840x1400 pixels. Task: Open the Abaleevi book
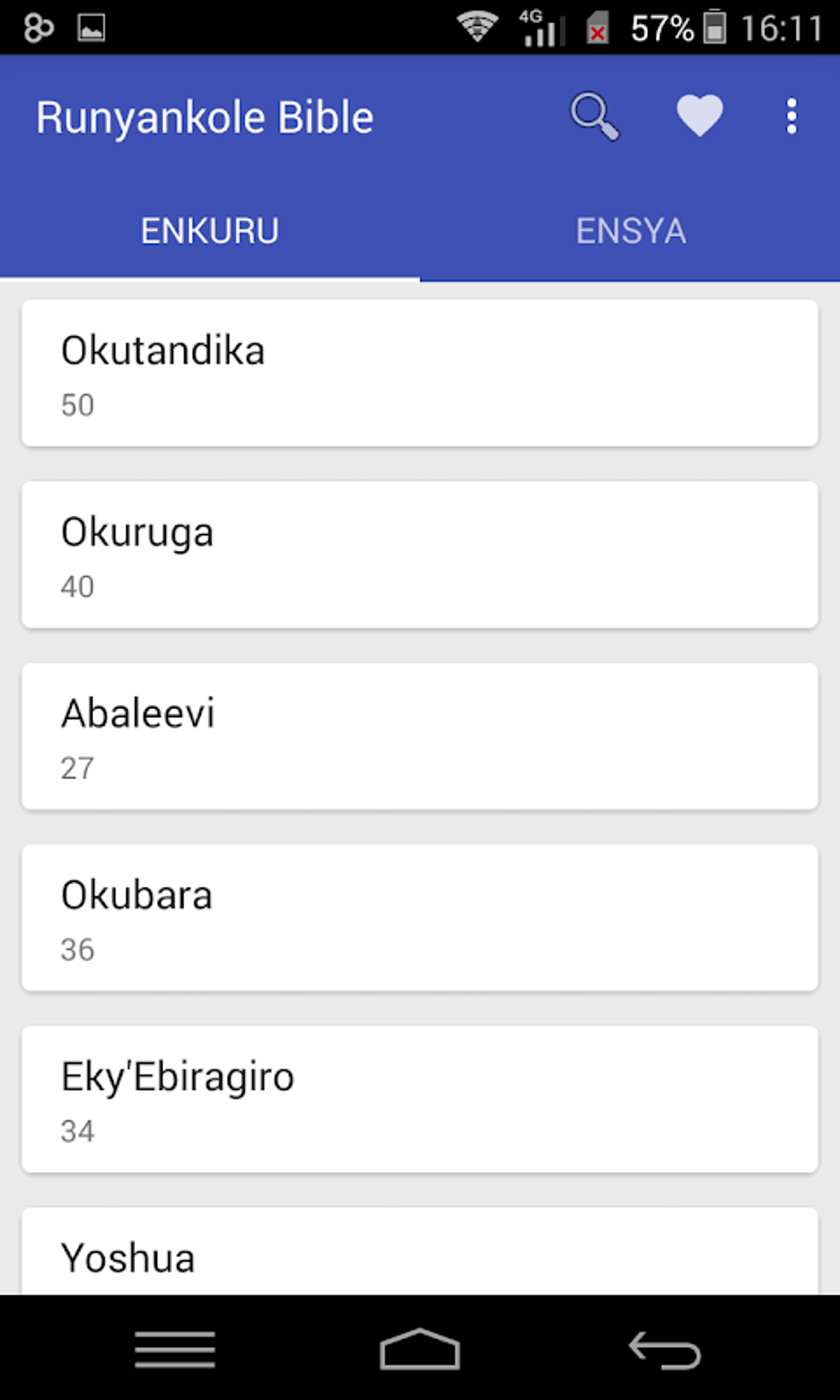[420, 735]
